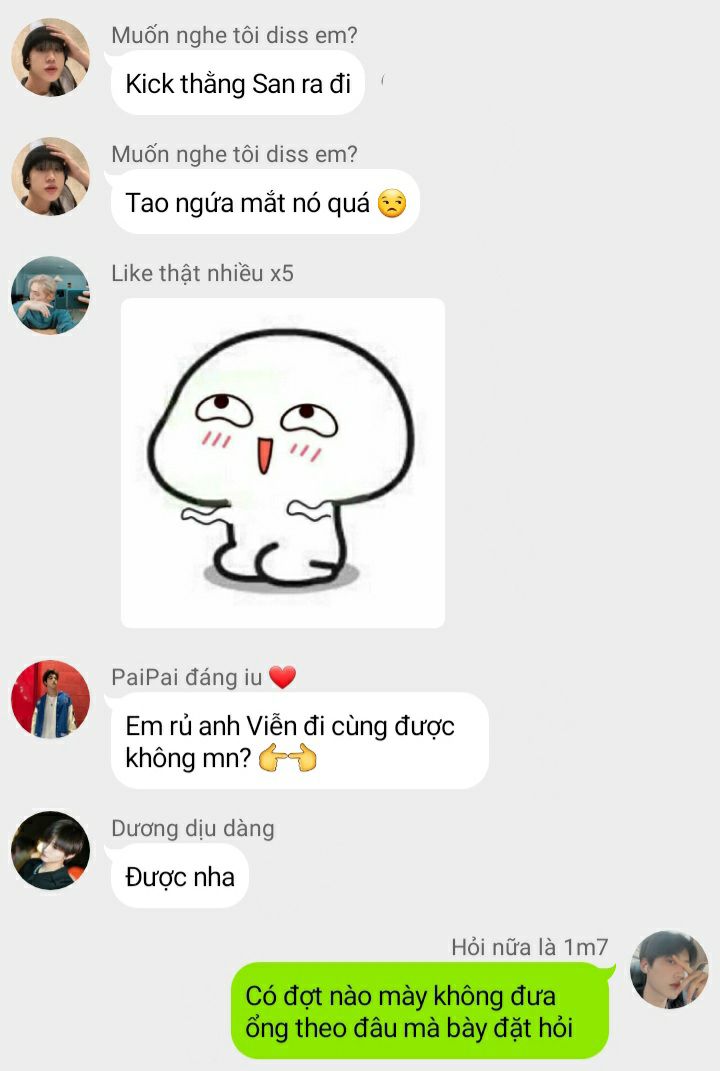Screen dimensions: 720x1071
Task: Open PaiPai đáng iu's profile picture
Action: point(50,700)
